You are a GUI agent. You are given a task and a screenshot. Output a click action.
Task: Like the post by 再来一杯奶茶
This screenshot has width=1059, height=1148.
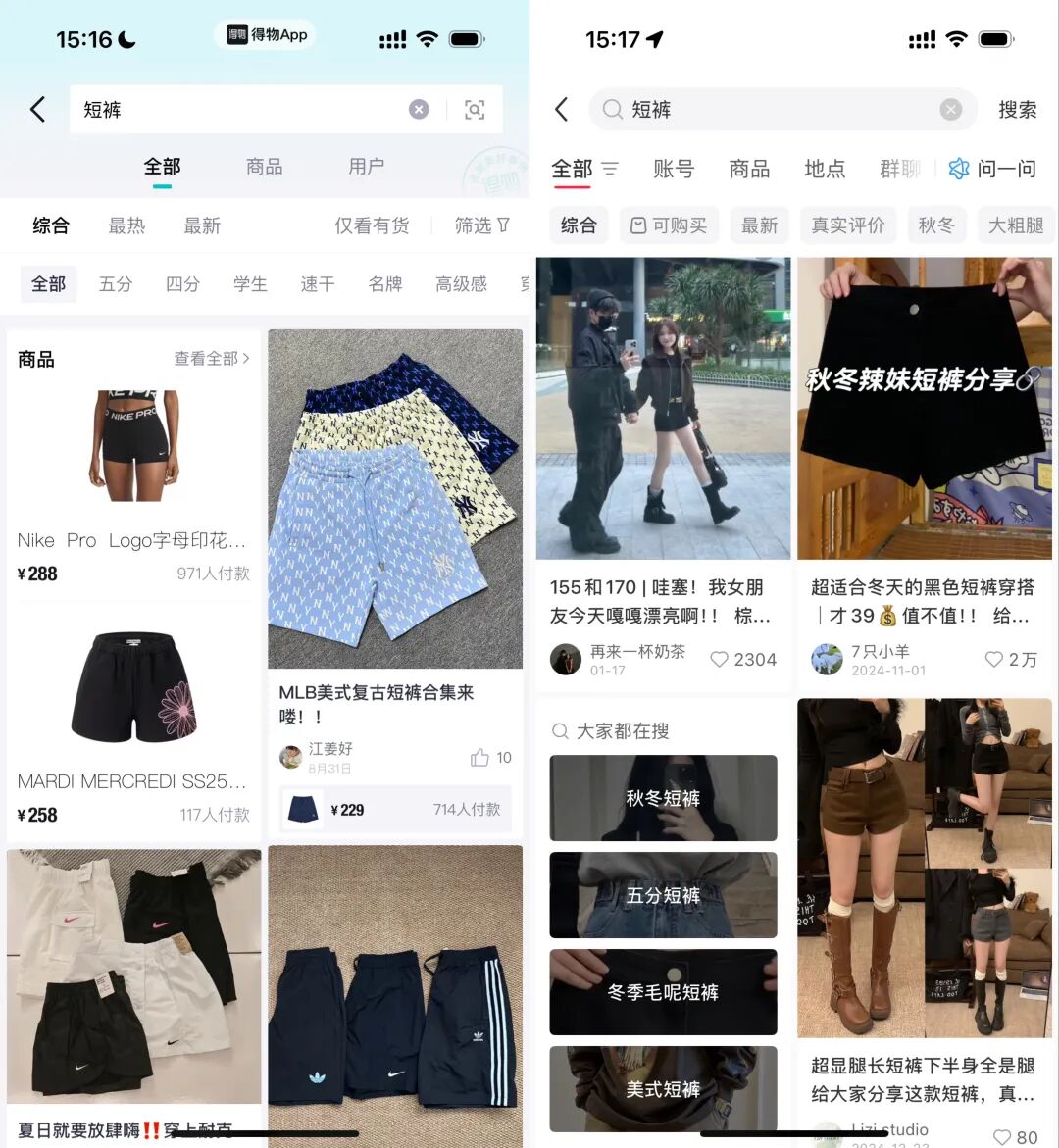[x=721, y=660]
